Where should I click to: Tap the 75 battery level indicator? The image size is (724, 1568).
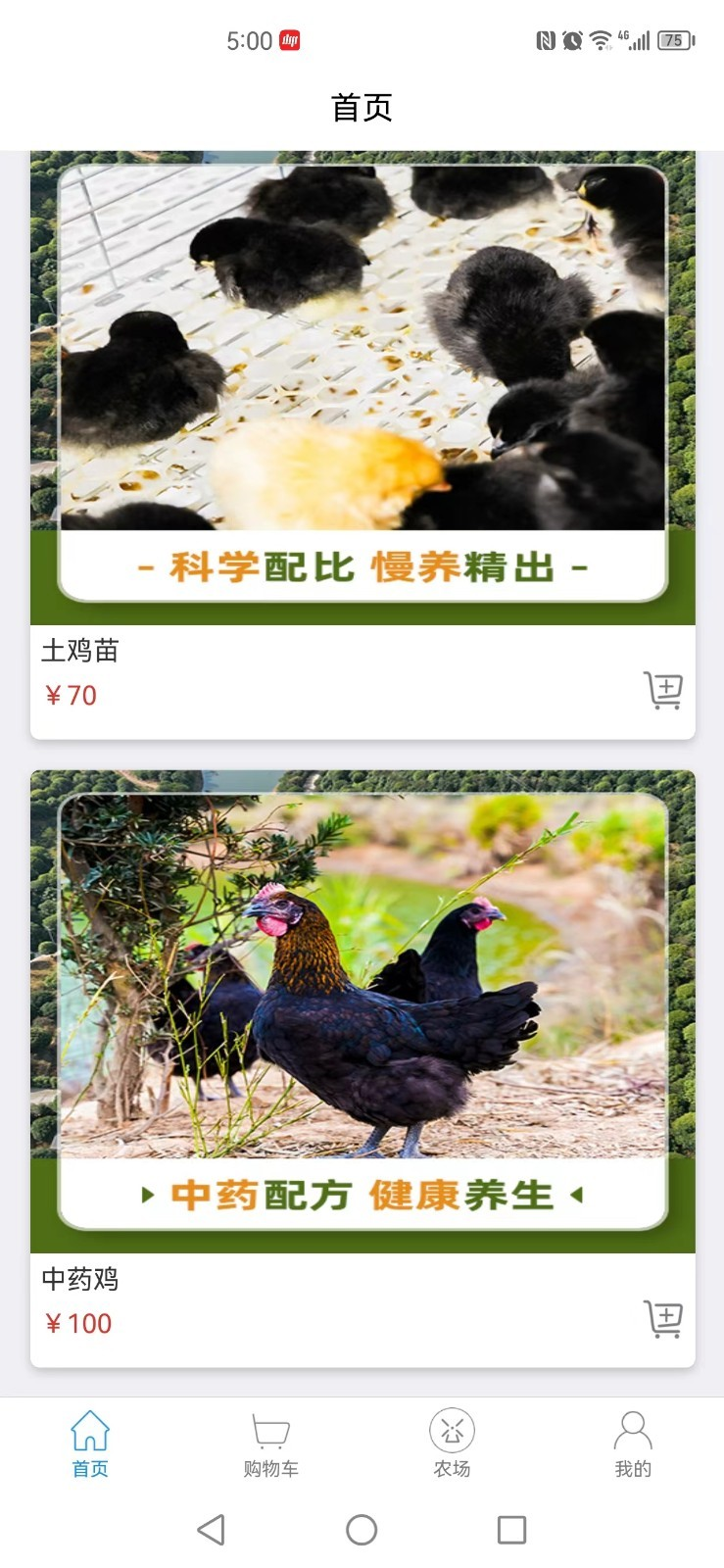tap(674, 40)
